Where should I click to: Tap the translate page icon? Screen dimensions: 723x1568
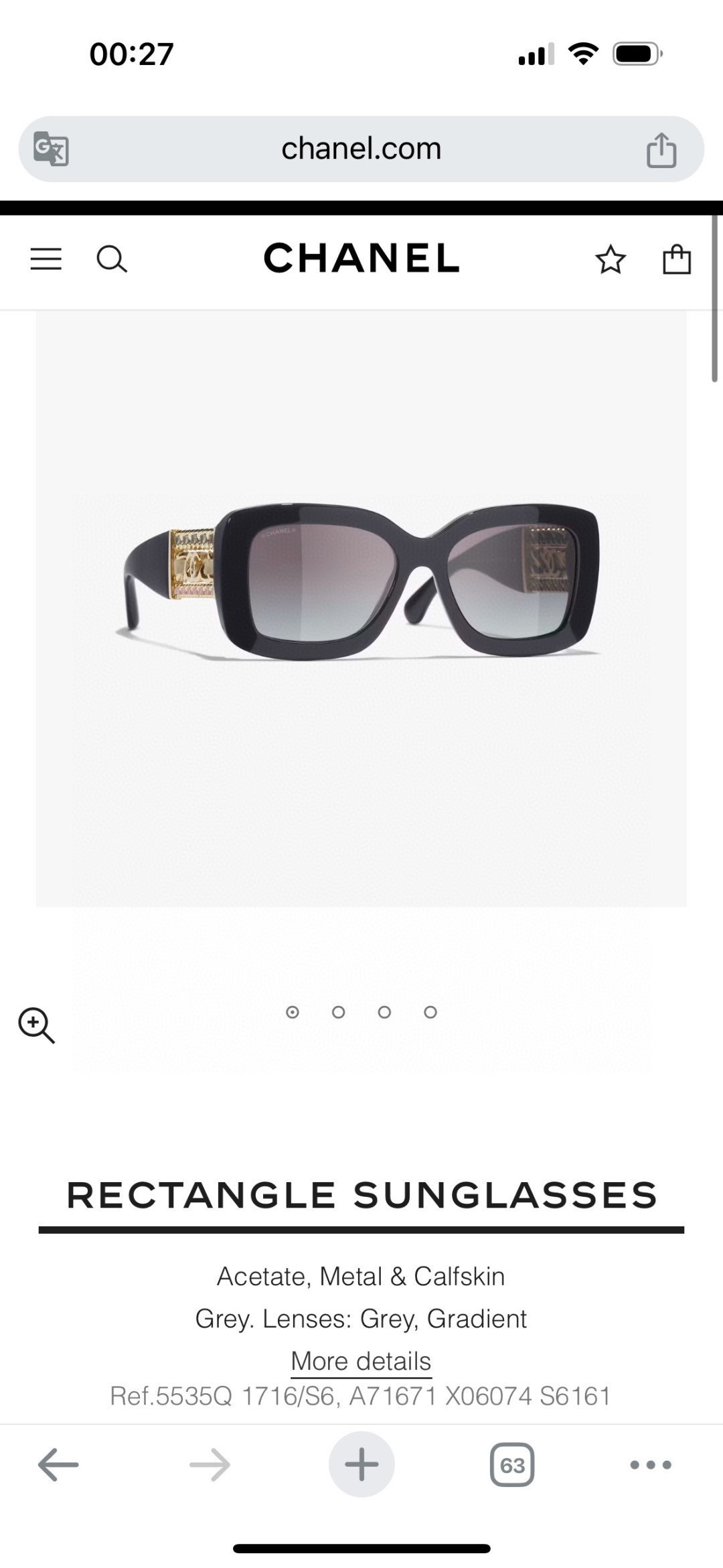[x=51, y=149]
